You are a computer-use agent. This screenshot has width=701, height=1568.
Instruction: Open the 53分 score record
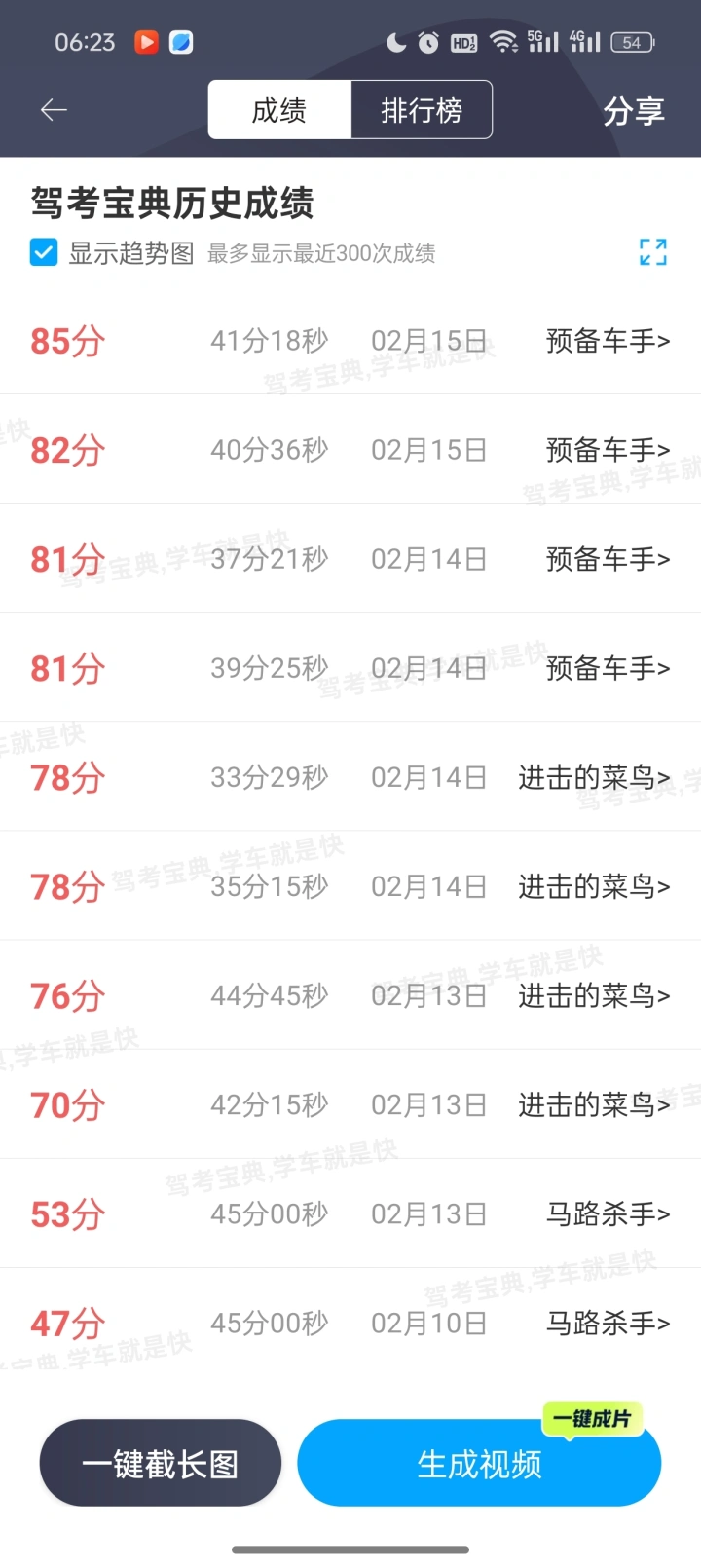coord(350,1213)
